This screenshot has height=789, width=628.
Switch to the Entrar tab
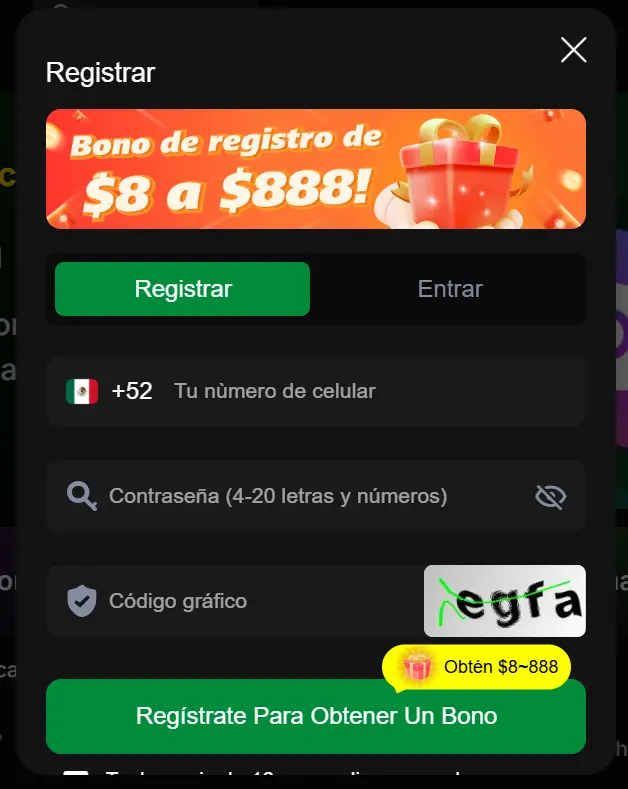(x=450, y=289)
